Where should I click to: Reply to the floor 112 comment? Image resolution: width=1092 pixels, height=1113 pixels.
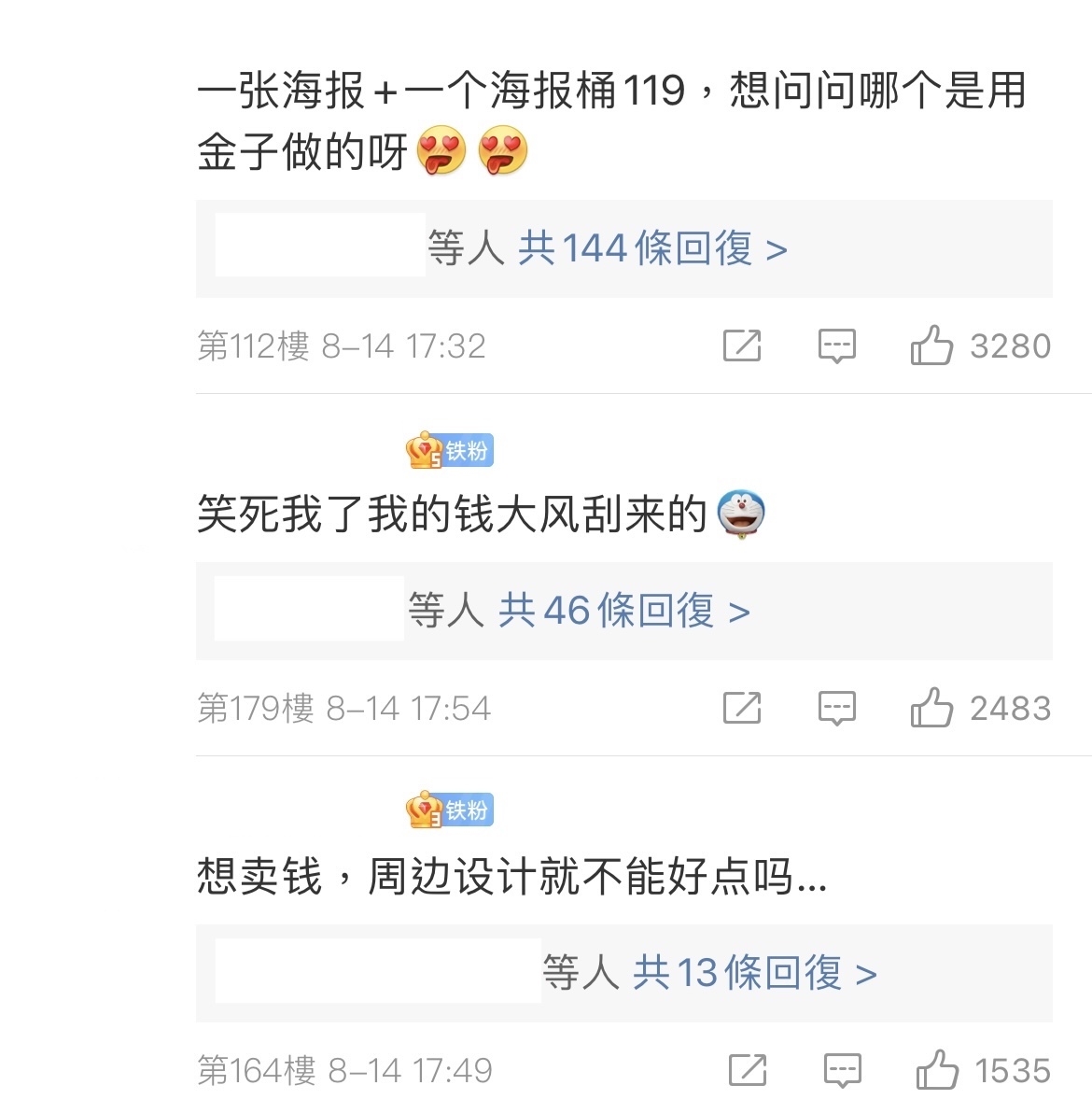(836, 346)
